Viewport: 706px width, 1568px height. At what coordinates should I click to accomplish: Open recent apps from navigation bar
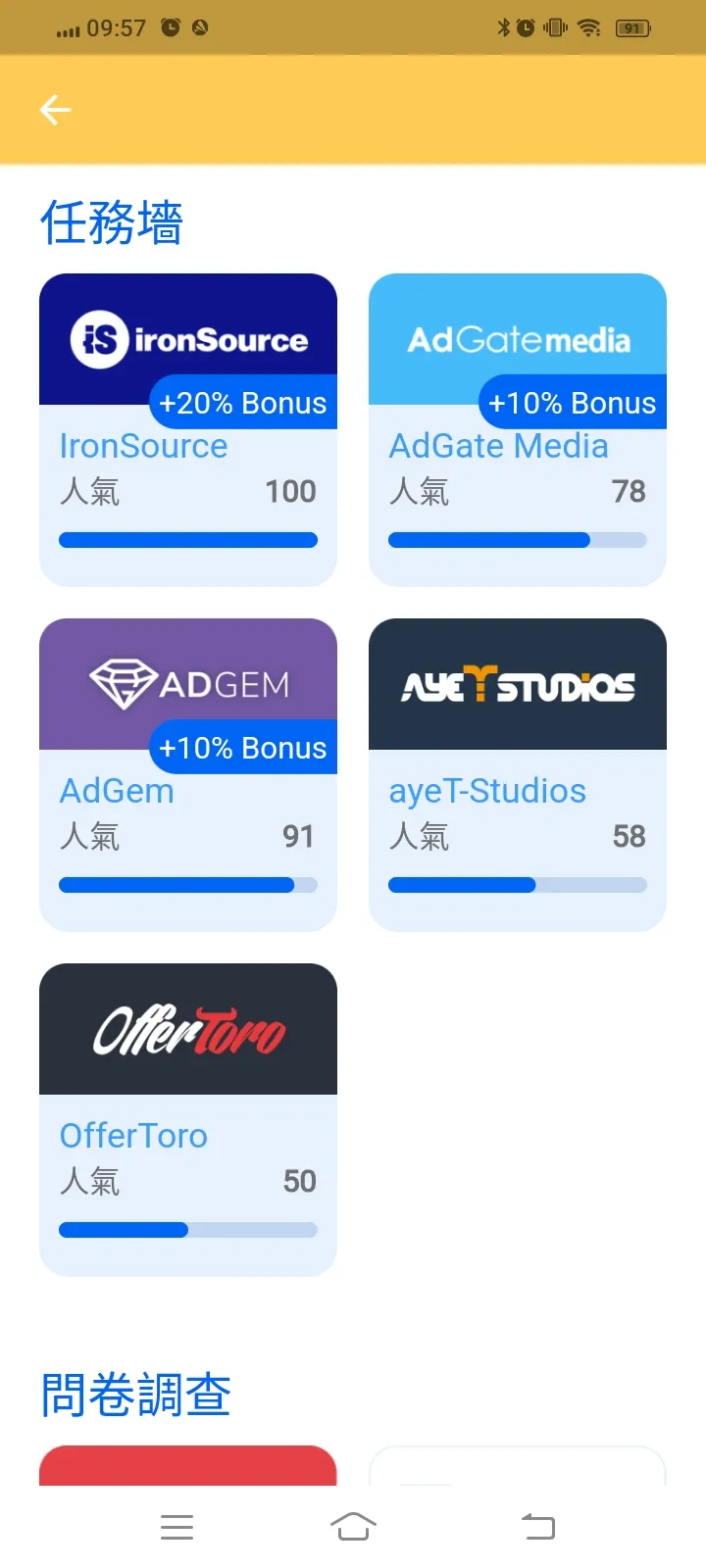tap(176, 1527)
